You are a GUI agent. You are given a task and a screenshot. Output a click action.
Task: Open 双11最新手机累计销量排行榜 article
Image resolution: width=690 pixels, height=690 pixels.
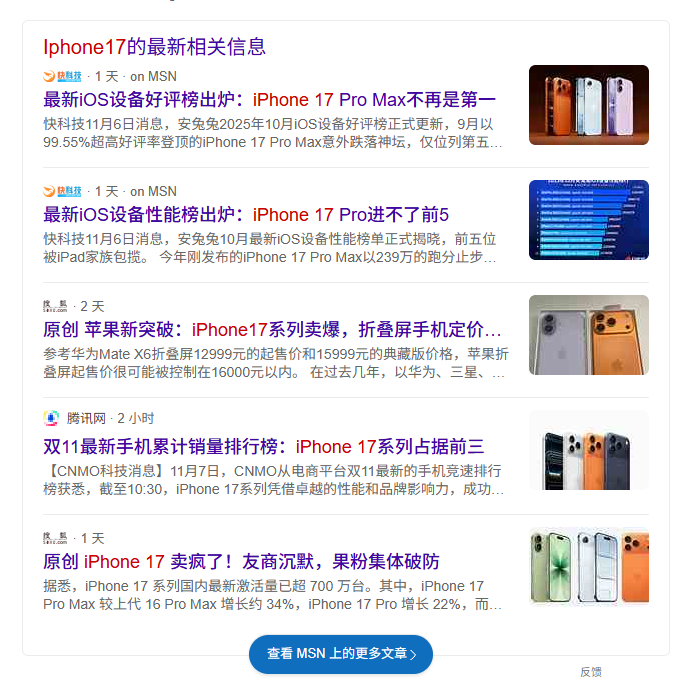(263, 446)
